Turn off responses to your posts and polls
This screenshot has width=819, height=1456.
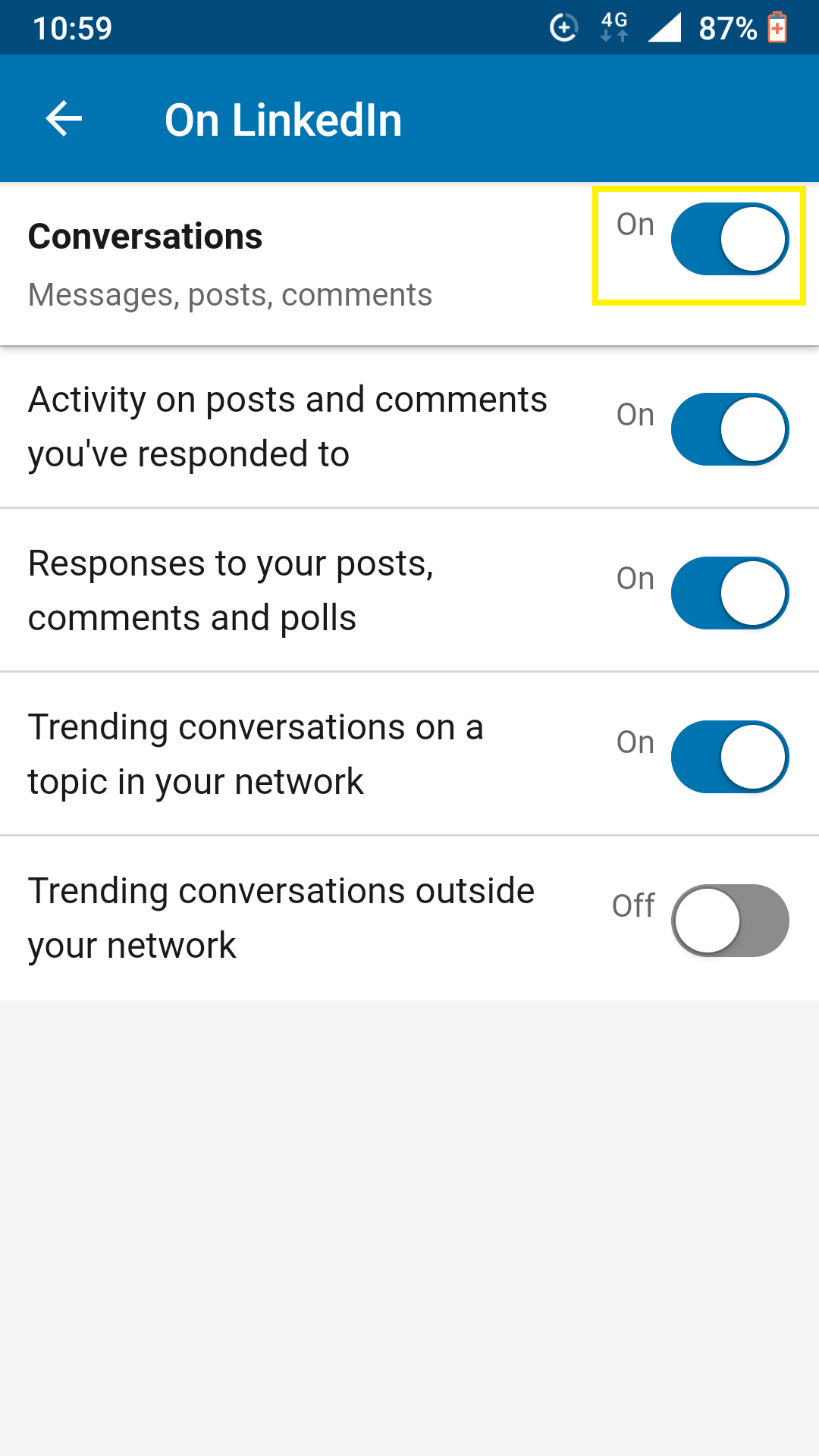729,593
